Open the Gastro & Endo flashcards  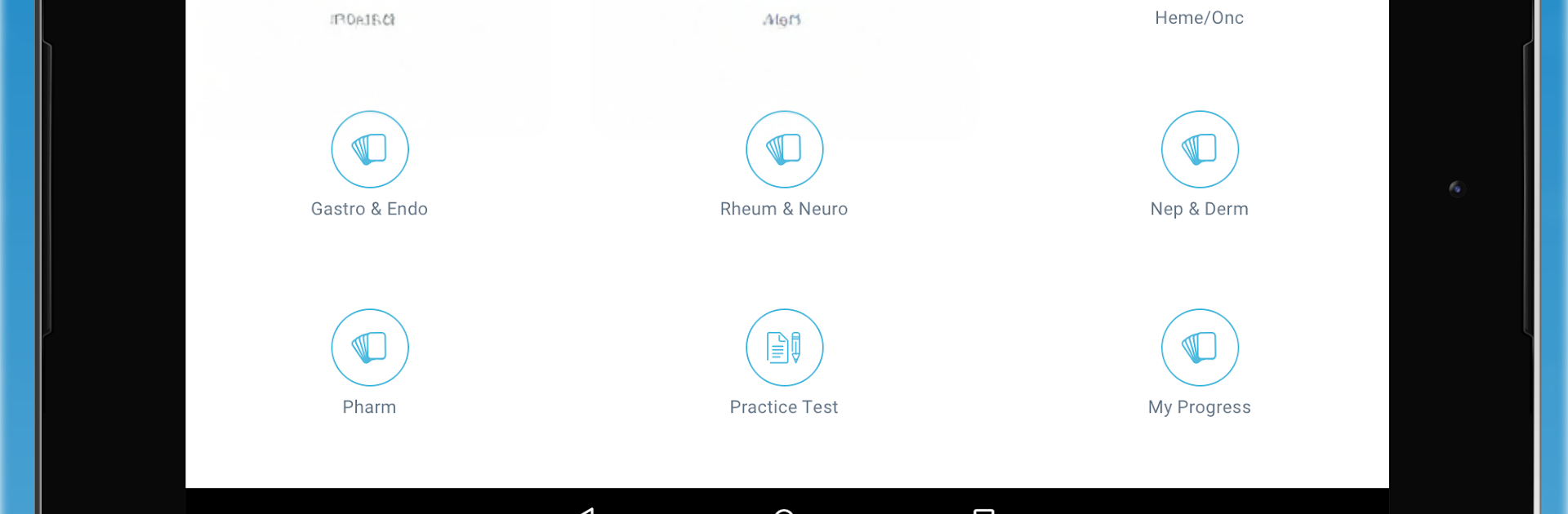(x=369, y=150)
